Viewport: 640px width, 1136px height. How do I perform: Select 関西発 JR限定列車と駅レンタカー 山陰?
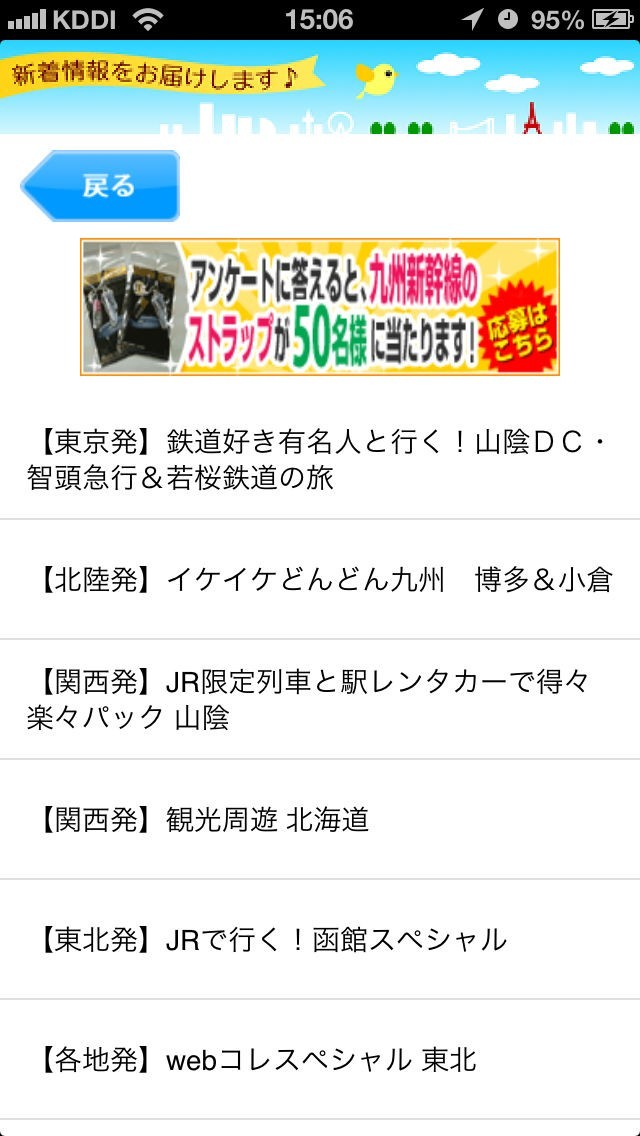320,700
